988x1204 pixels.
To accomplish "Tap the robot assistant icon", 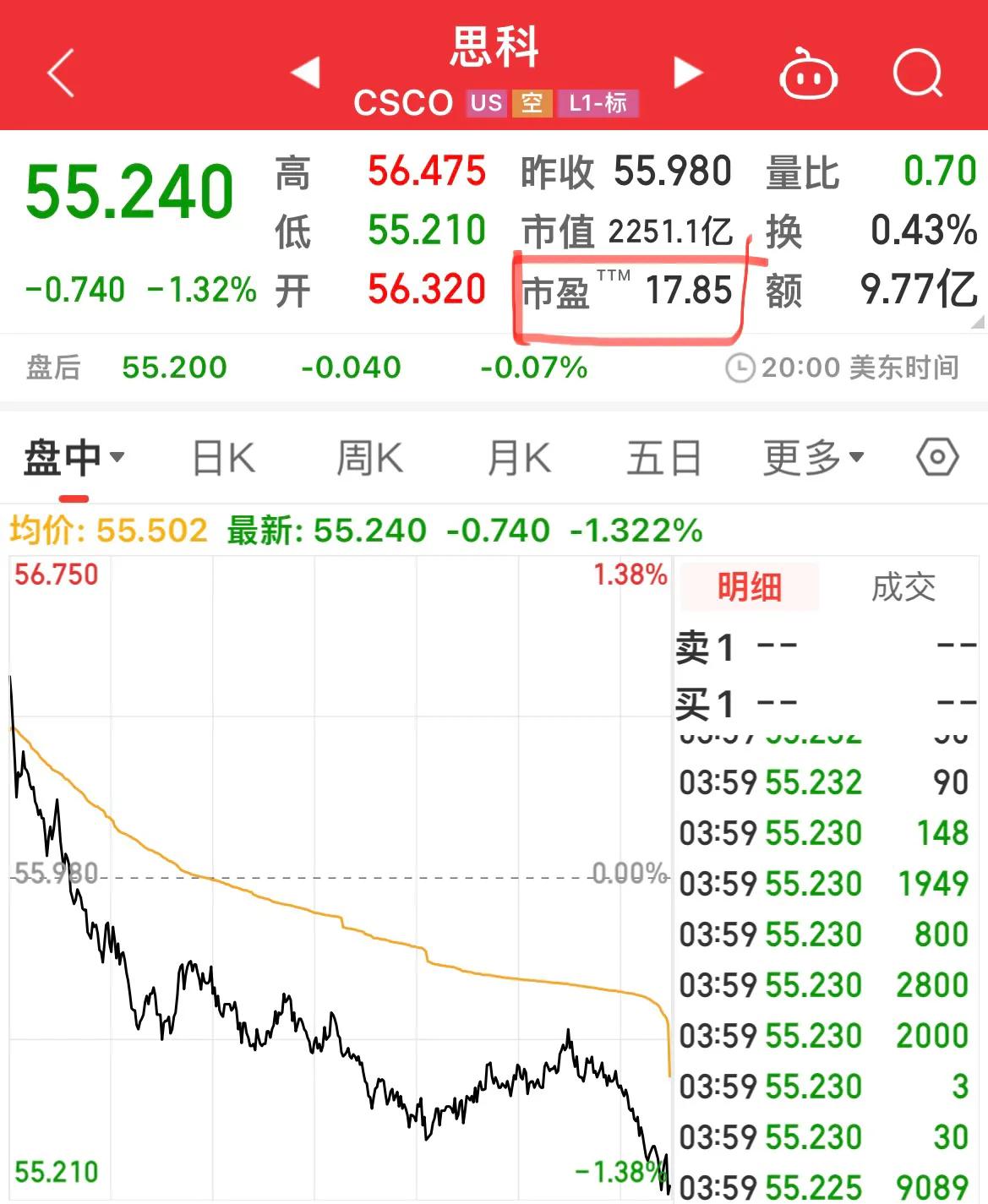I will 809,74.
